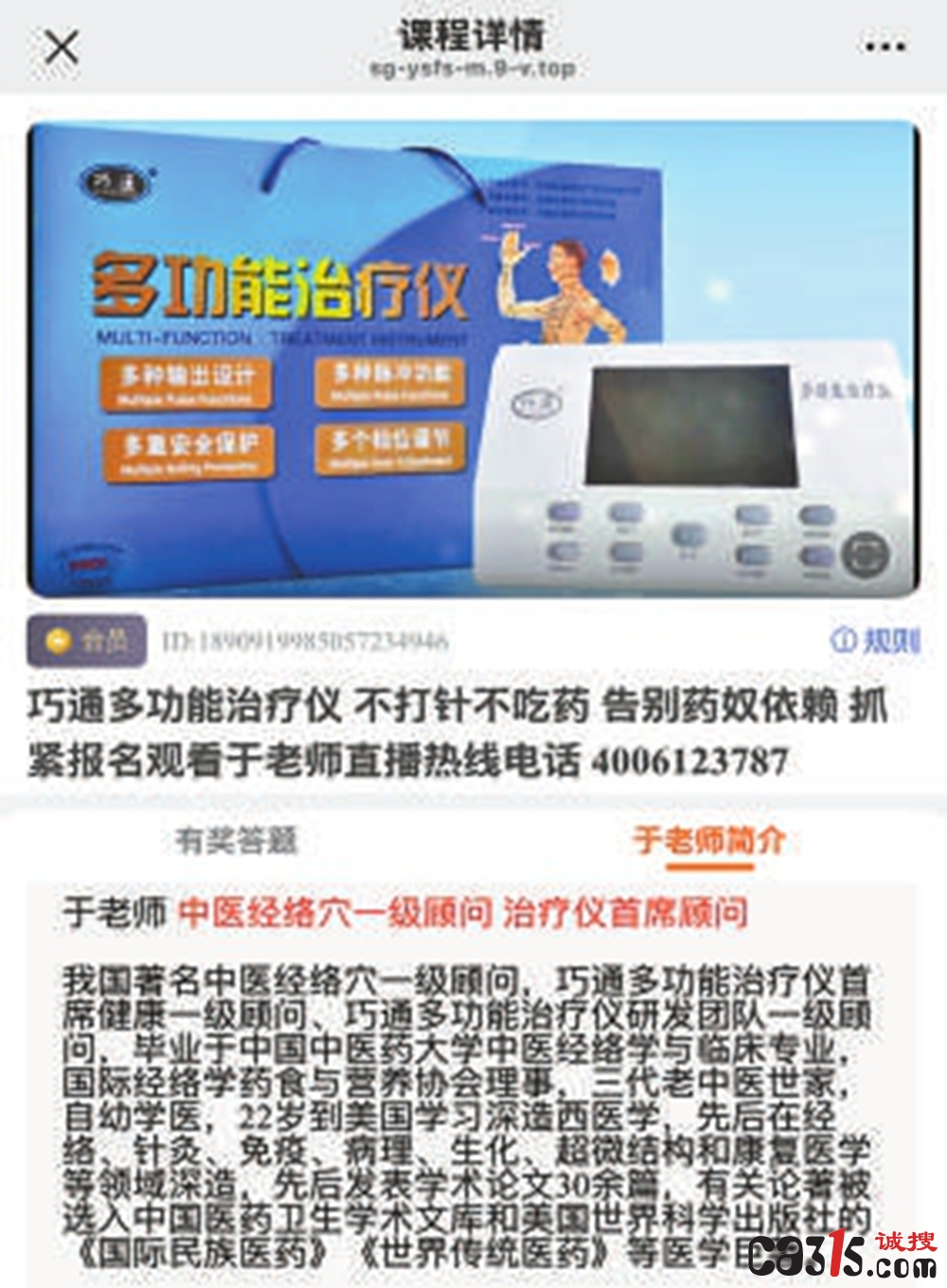Open the 规则 rules info link
The height and width of the screenshot is (1288, 947).
[875, 641]
